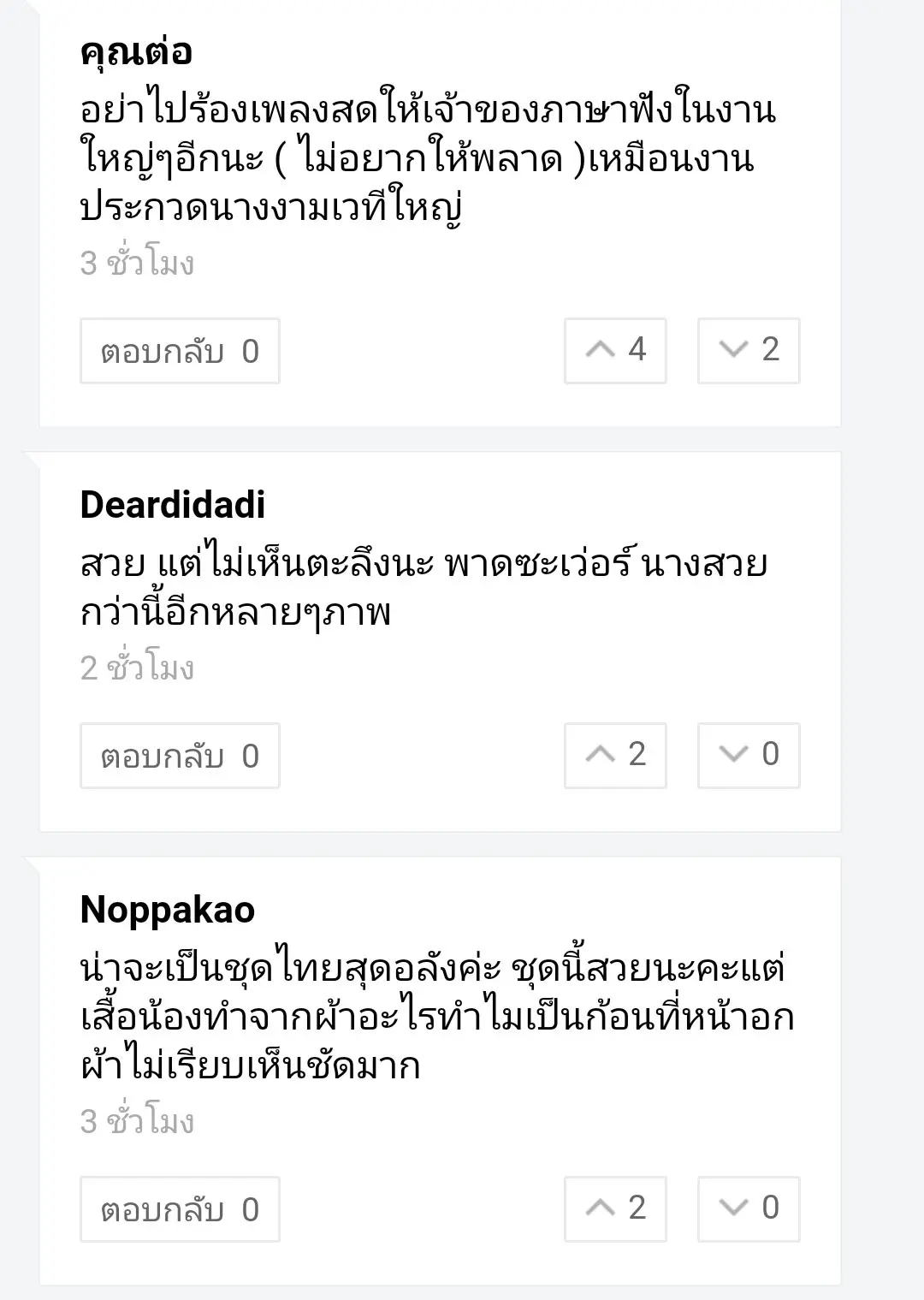Downvote Noppakao's comment
The width and height of the screenshot is (924, 1300).
(x=749, y=1208)
